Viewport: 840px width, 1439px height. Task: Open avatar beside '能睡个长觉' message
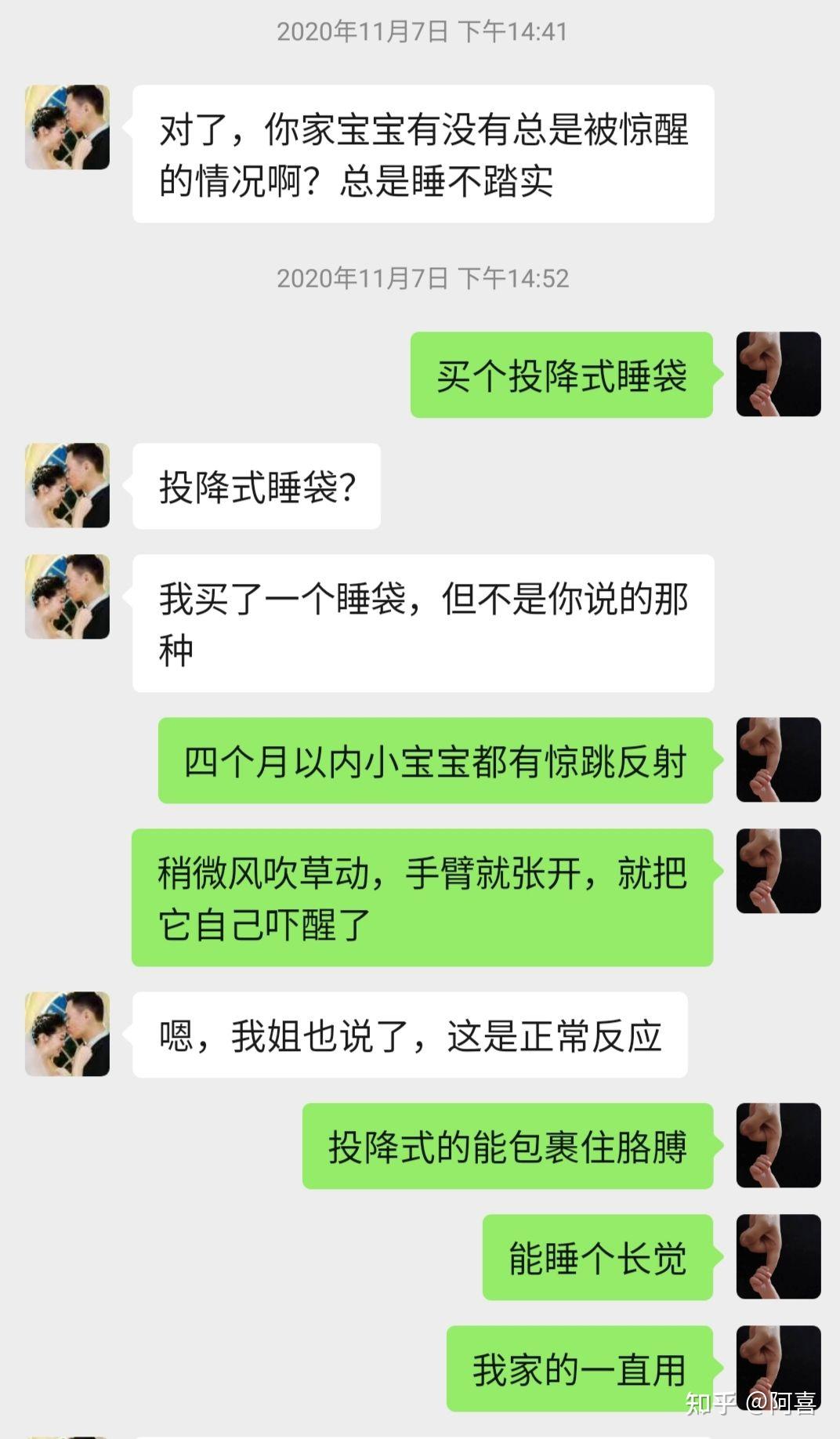(x=778, y=1256)
